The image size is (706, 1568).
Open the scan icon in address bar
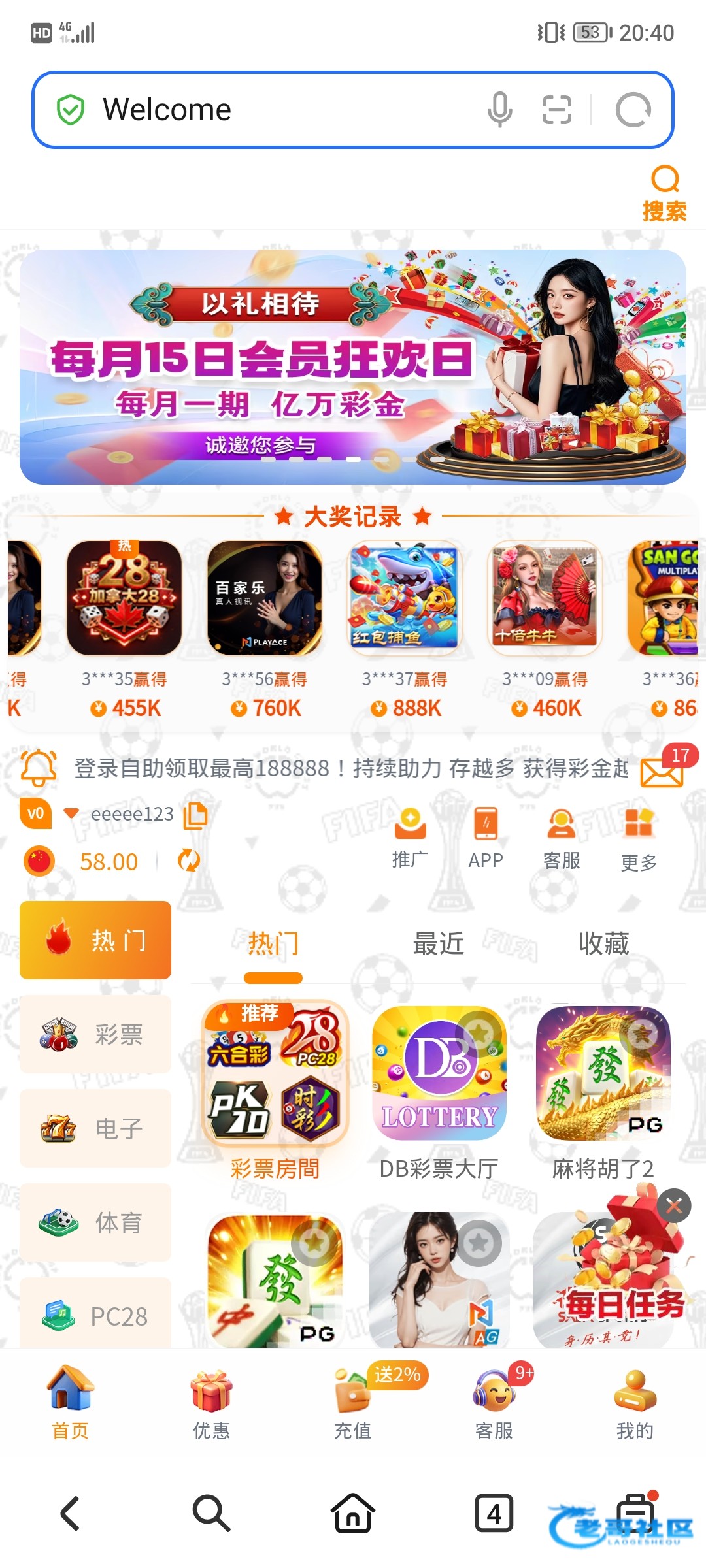tap(556, 110)
